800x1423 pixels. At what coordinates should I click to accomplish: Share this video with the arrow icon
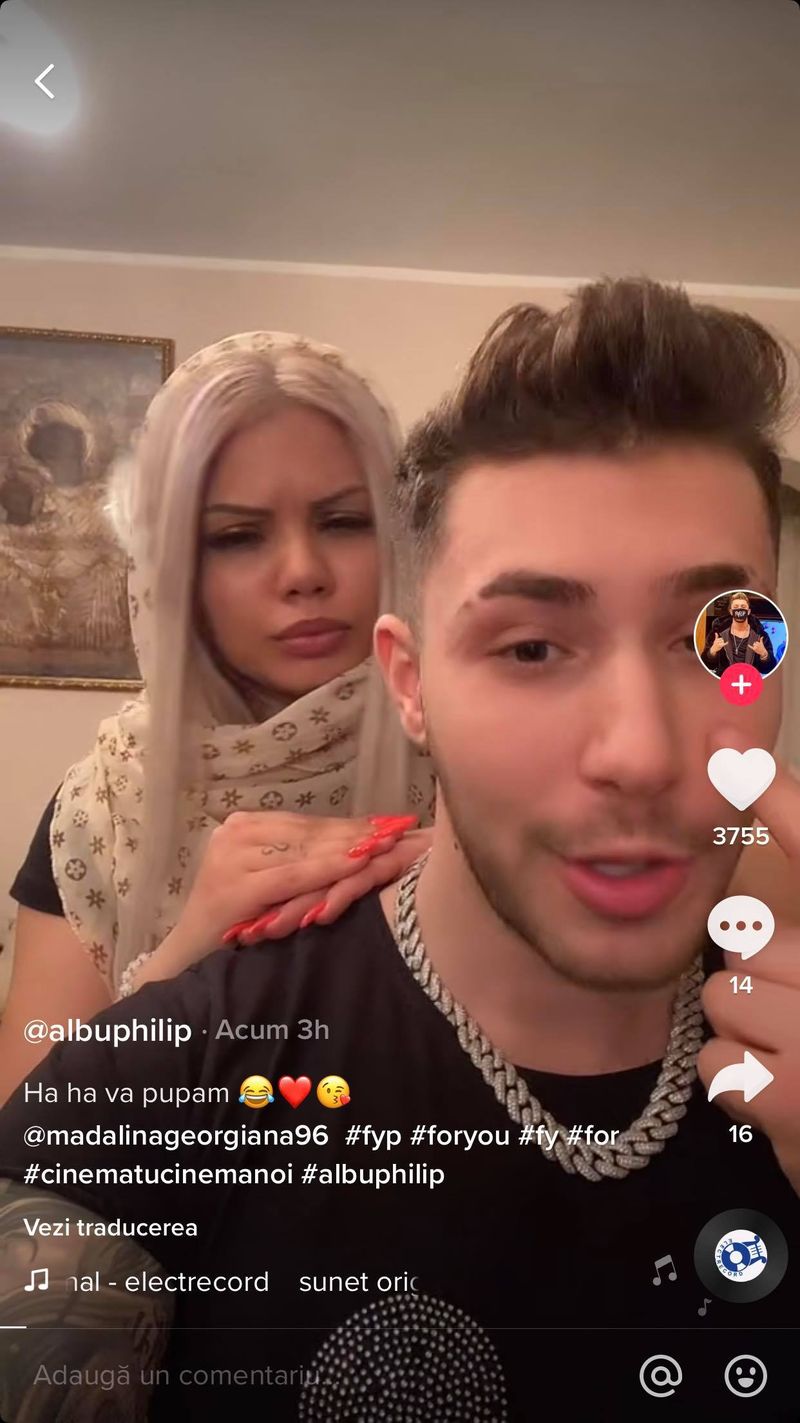tap(741, 1078)
